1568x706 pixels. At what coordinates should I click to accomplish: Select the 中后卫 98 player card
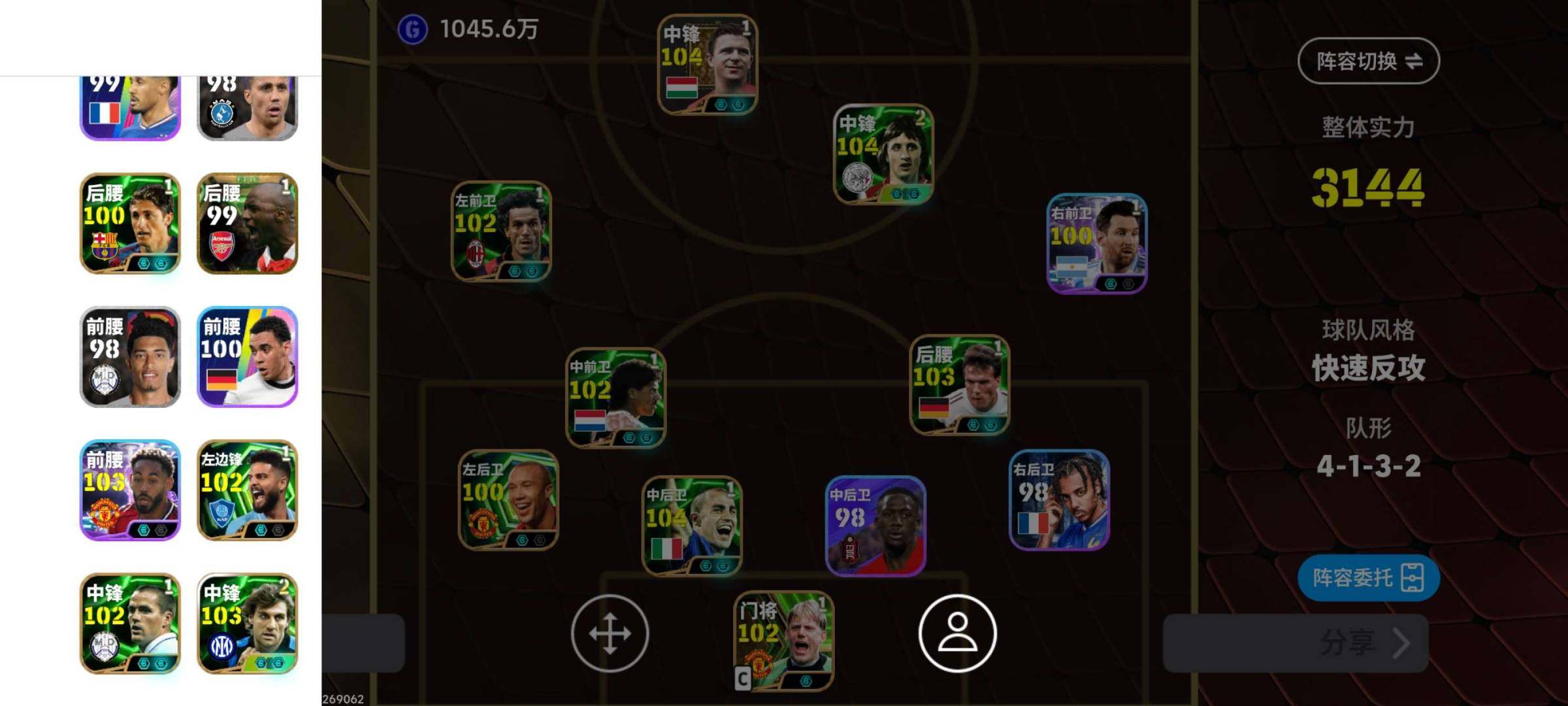click(x=875, y=526)
